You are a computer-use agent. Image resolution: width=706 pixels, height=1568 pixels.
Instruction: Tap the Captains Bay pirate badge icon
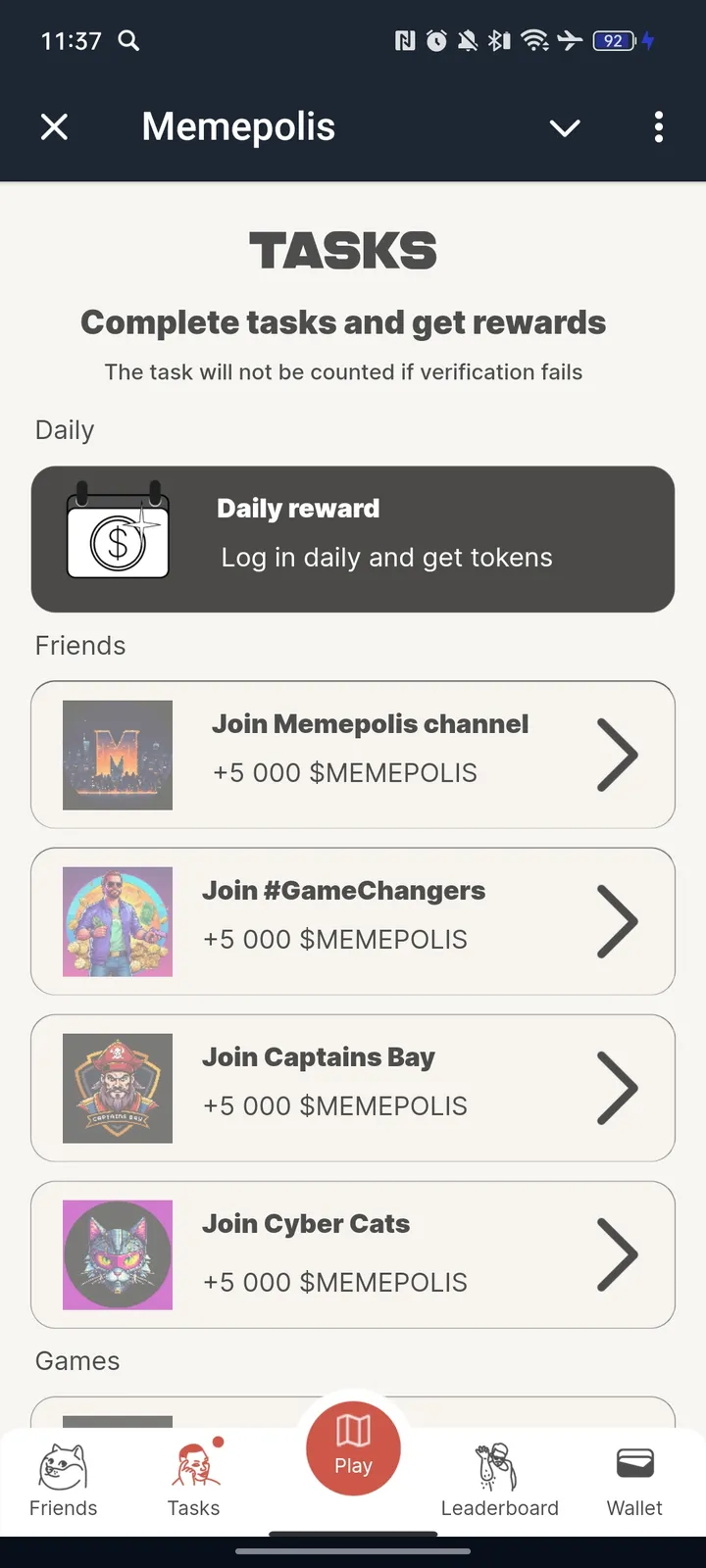point(118,1088)
